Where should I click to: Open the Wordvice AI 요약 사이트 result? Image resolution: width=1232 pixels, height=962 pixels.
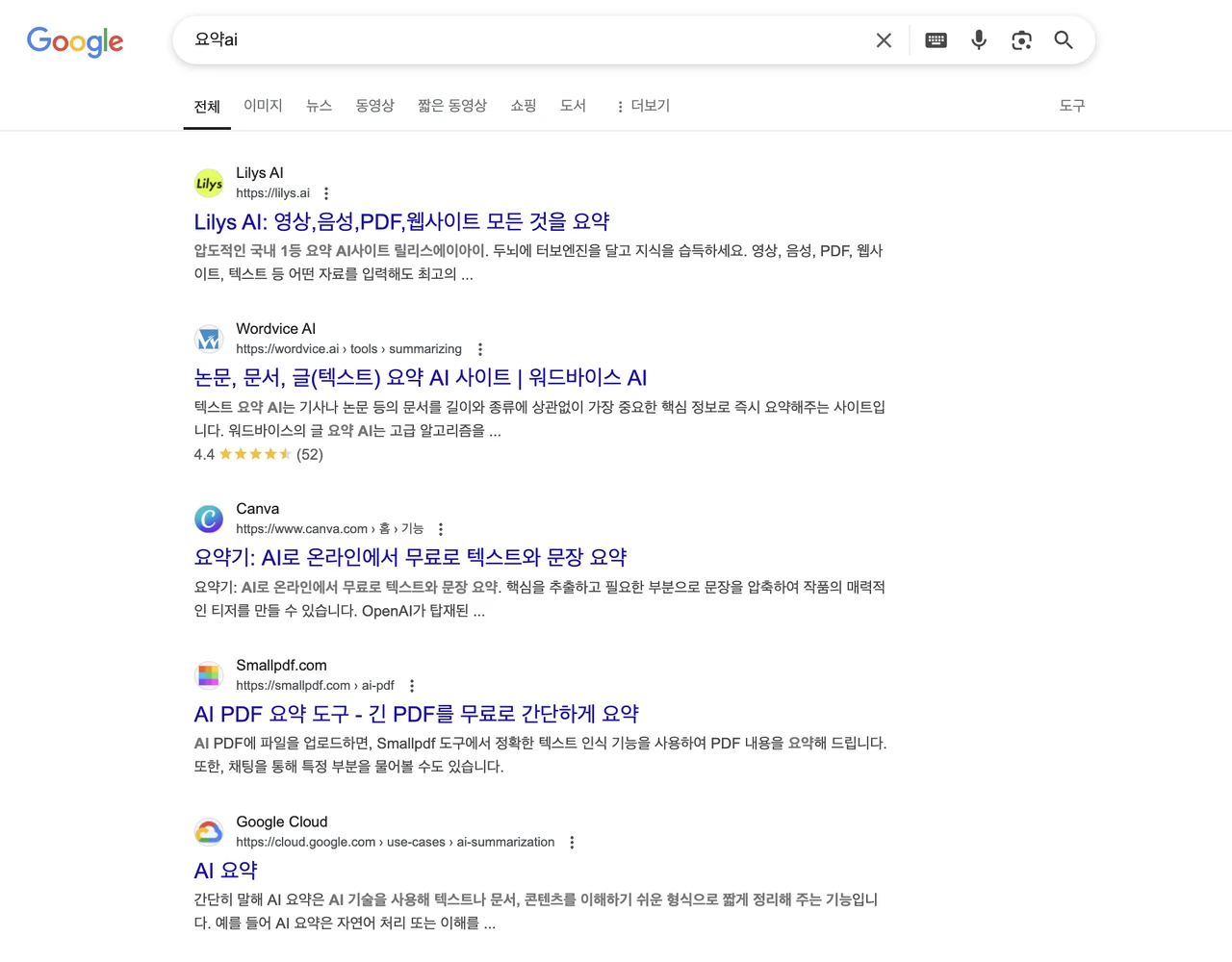pos(420,378)
